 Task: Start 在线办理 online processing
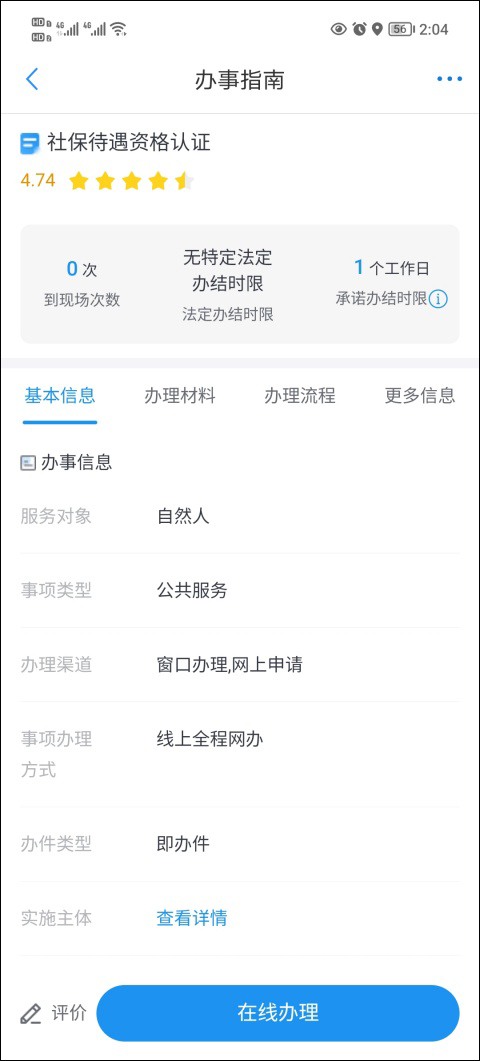point(278,1013)
